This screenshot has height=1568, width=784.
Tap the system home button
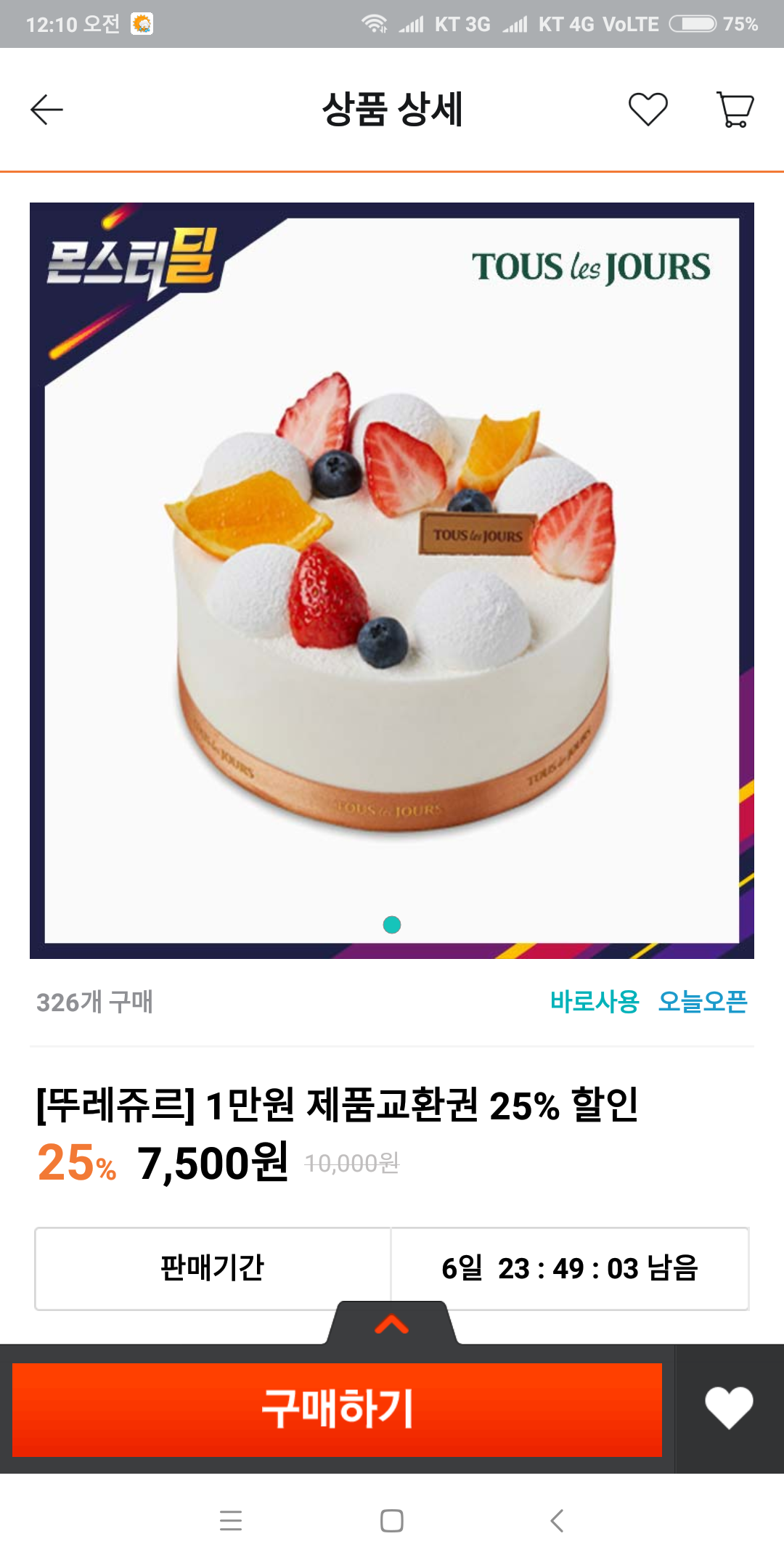click(x=392, y=1520)
